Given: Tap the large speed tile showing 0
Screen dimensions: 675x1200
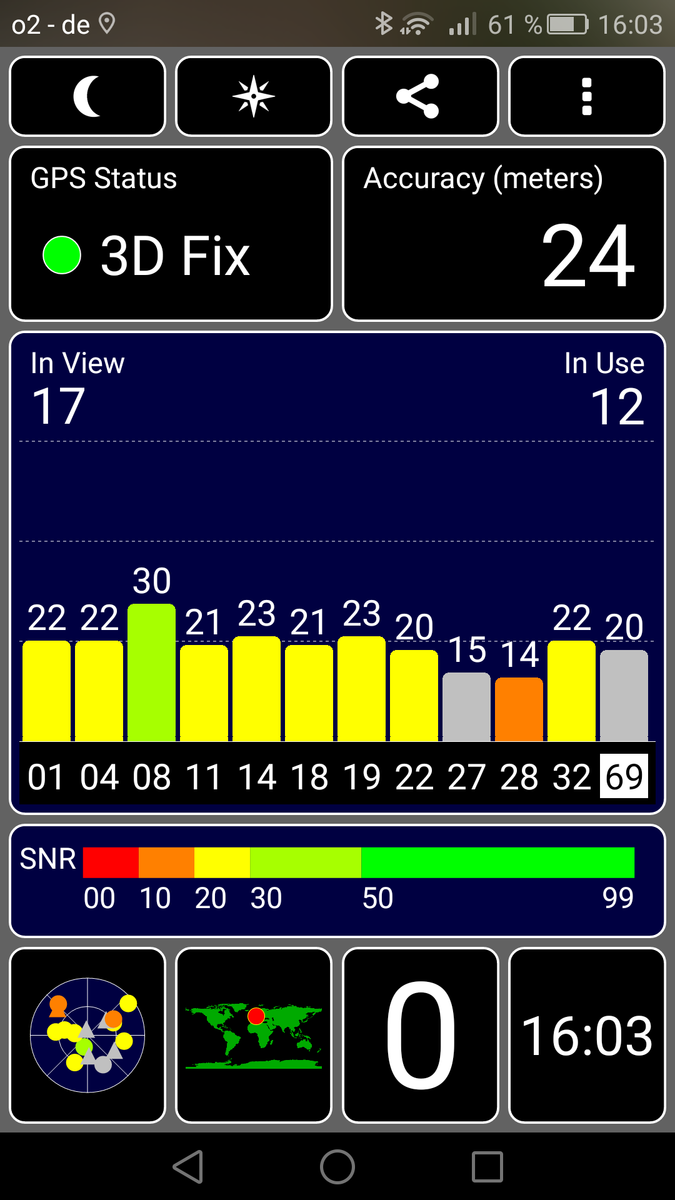Looking at the screenshot, I should [x=420, y=1035].
